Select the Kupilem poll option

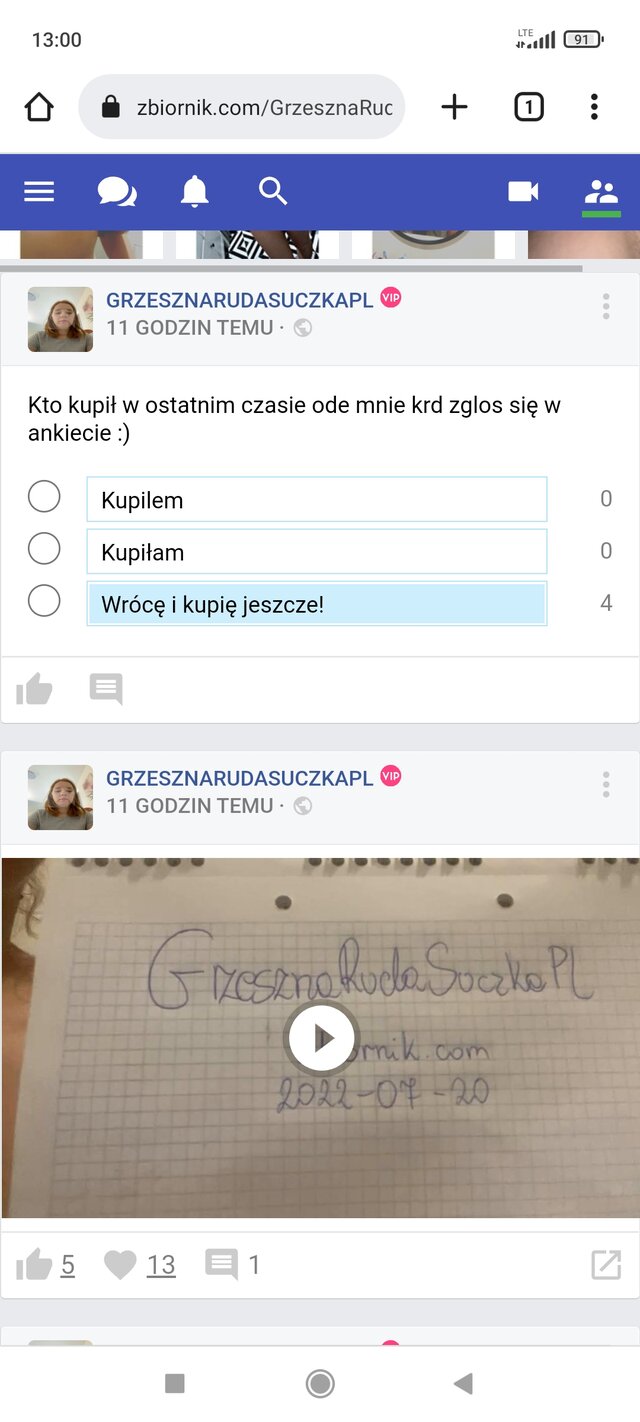[44, 497]
